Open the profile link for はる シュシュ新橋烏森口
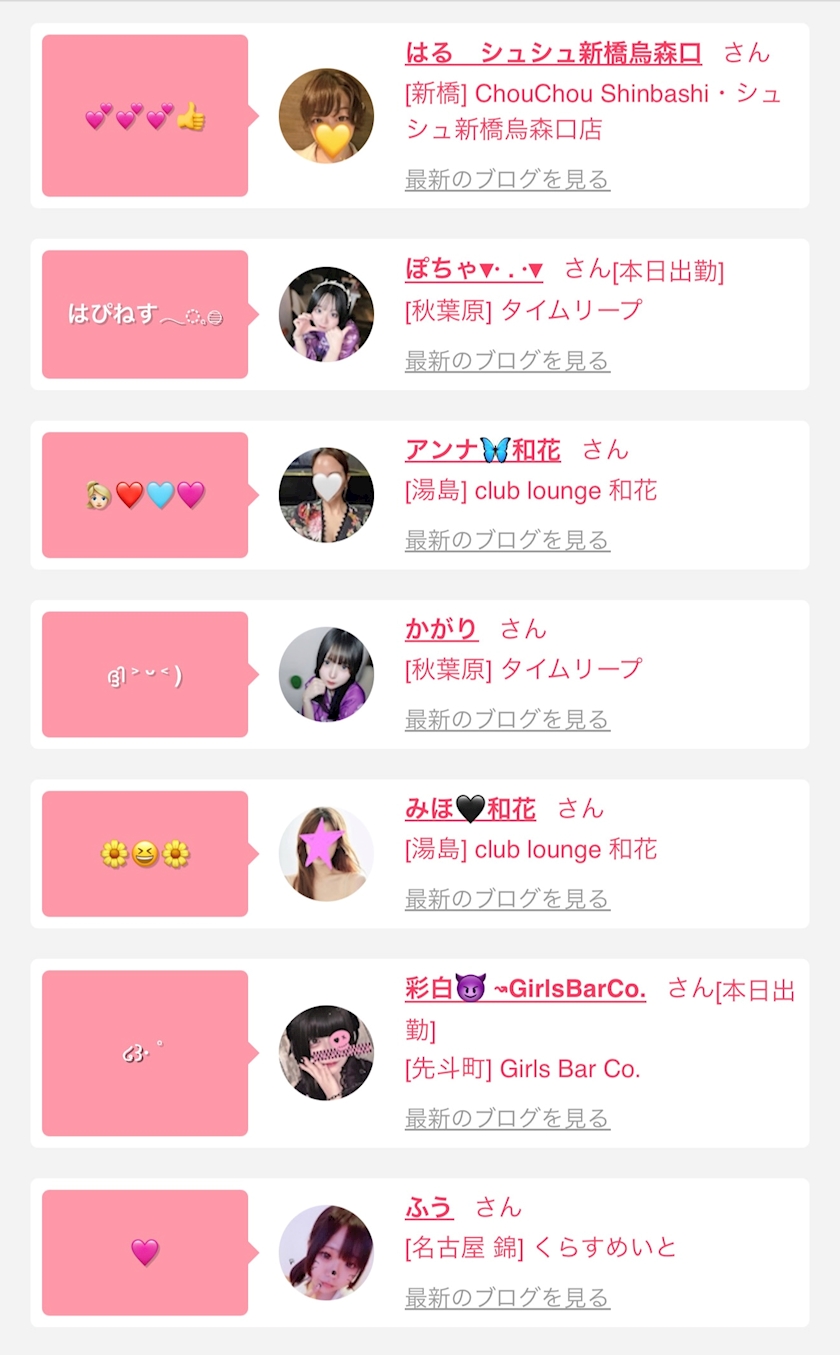 pyautogui.click(x=553, y=53)
